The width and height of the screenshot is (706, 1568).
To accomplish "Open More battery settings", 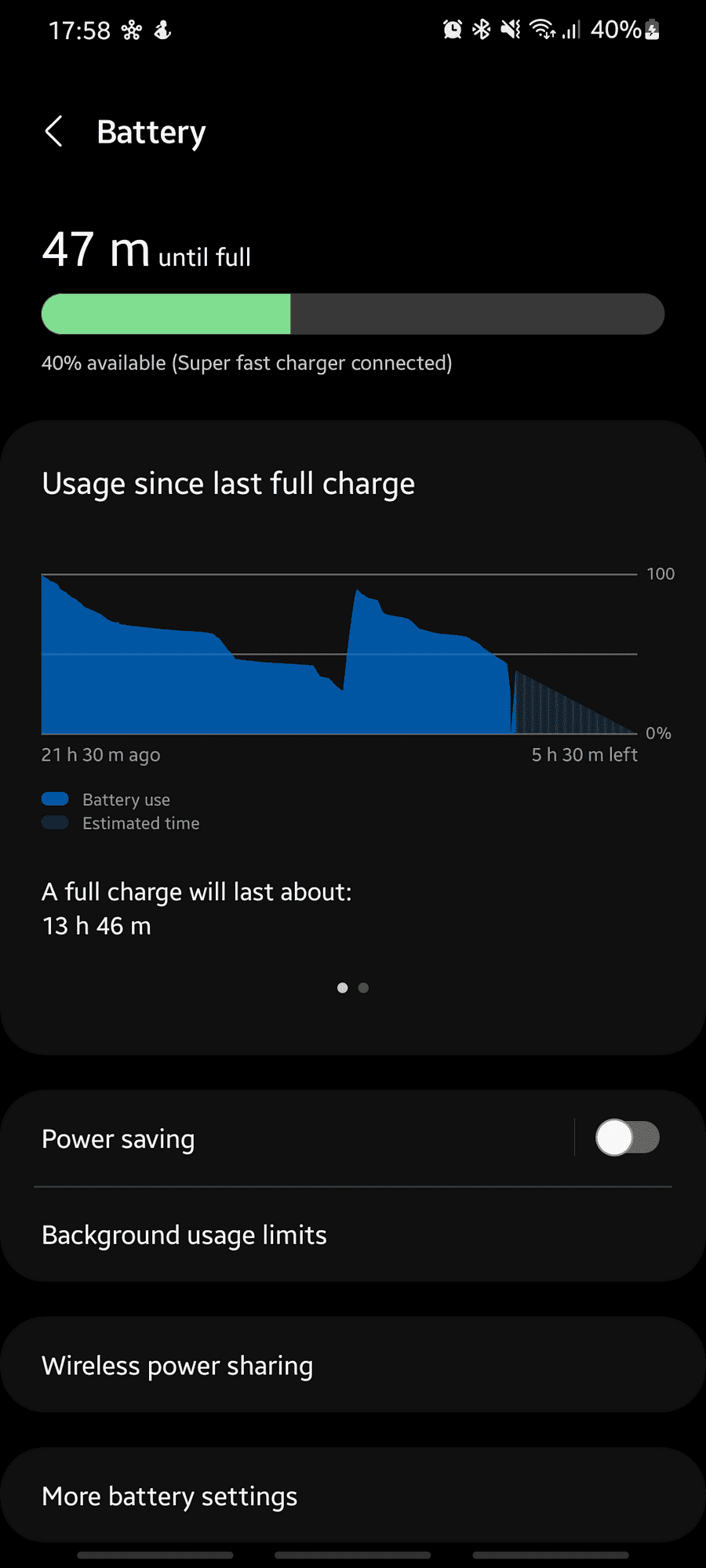I will coord(169,1497).
